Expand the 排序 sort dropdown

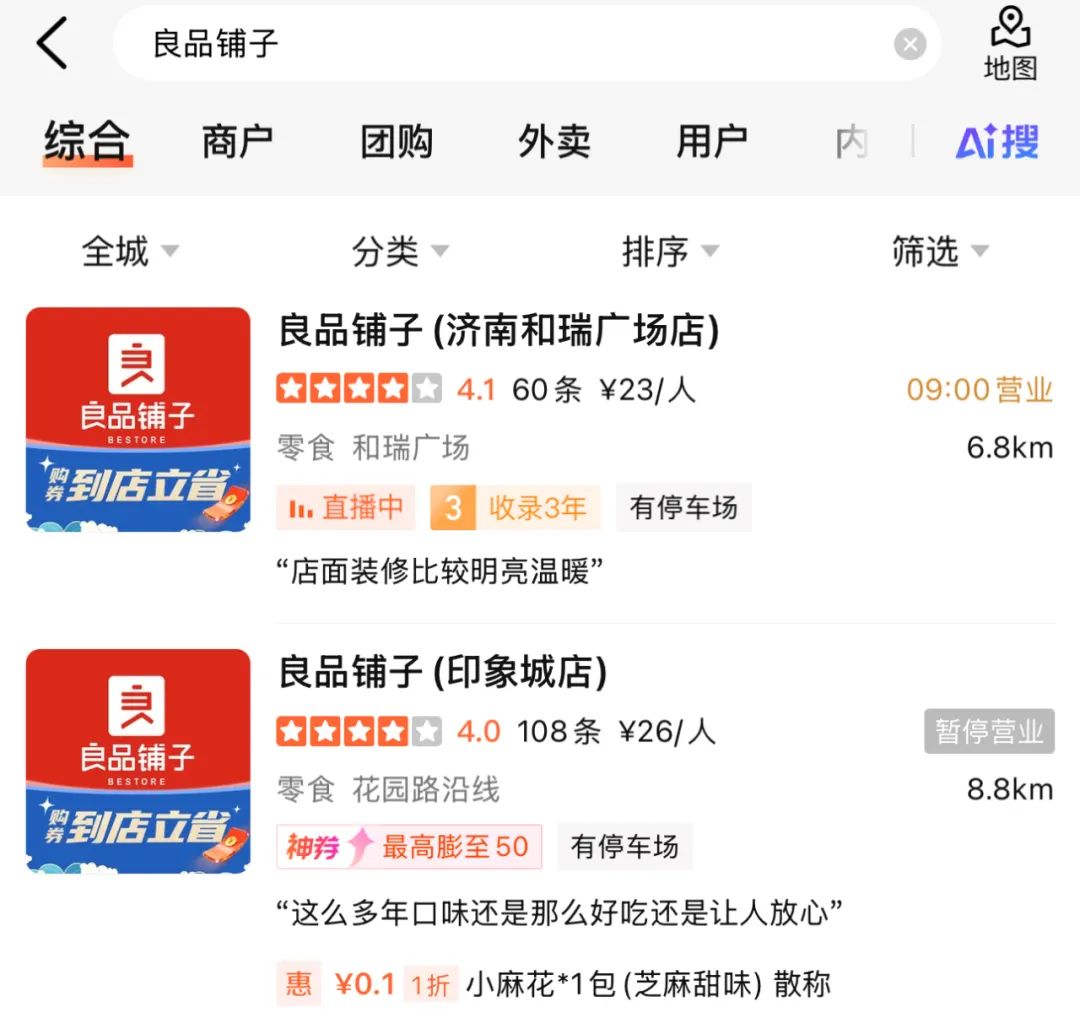pyautogui.click(x=670, y=251)
